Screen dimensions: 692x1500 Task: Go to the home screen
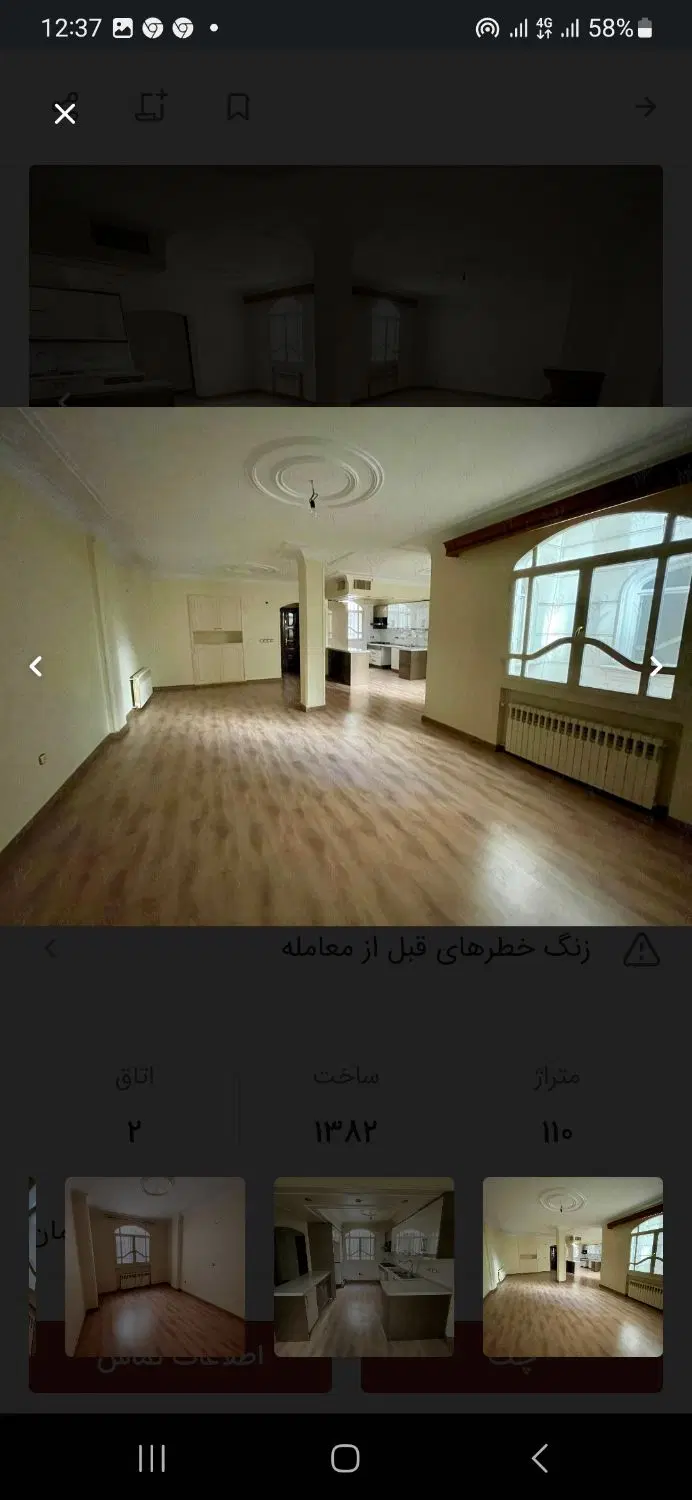[x=345, y=1458]
